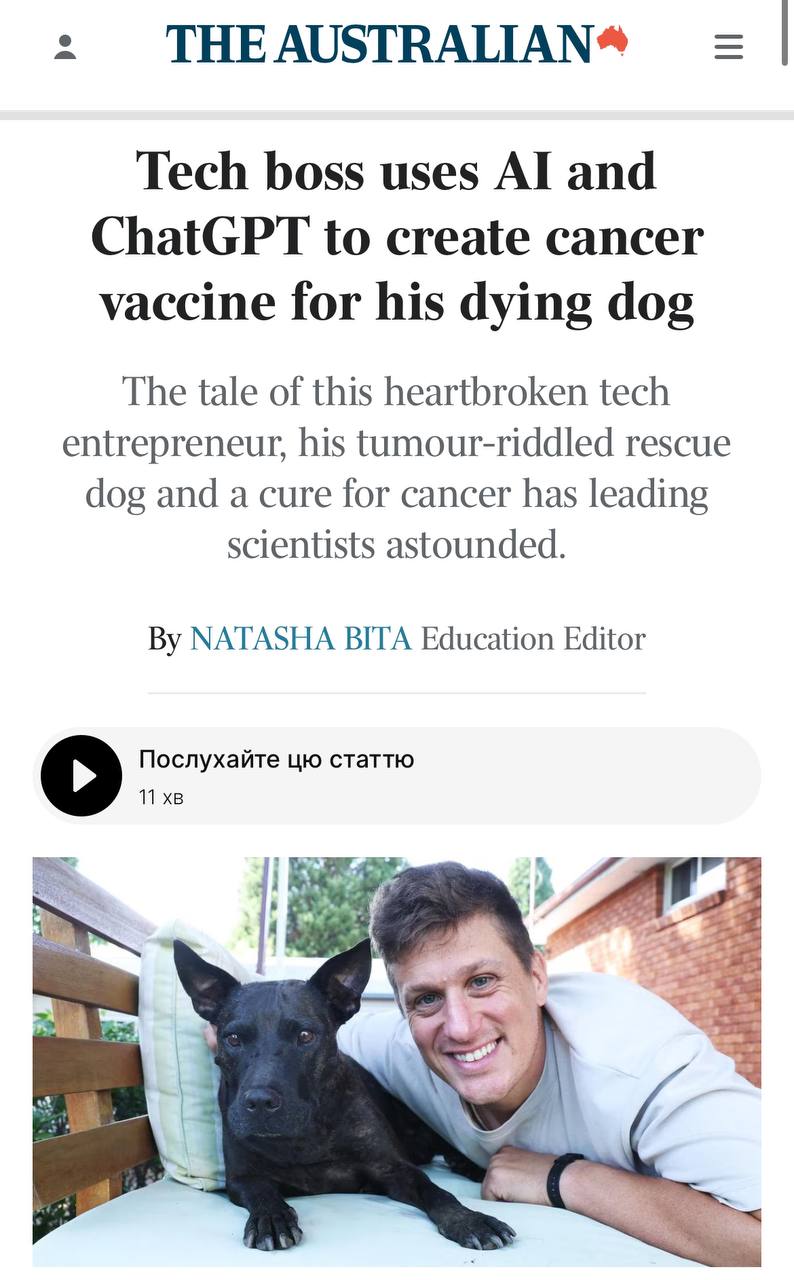Open the hamburger menu

[729, 47]
